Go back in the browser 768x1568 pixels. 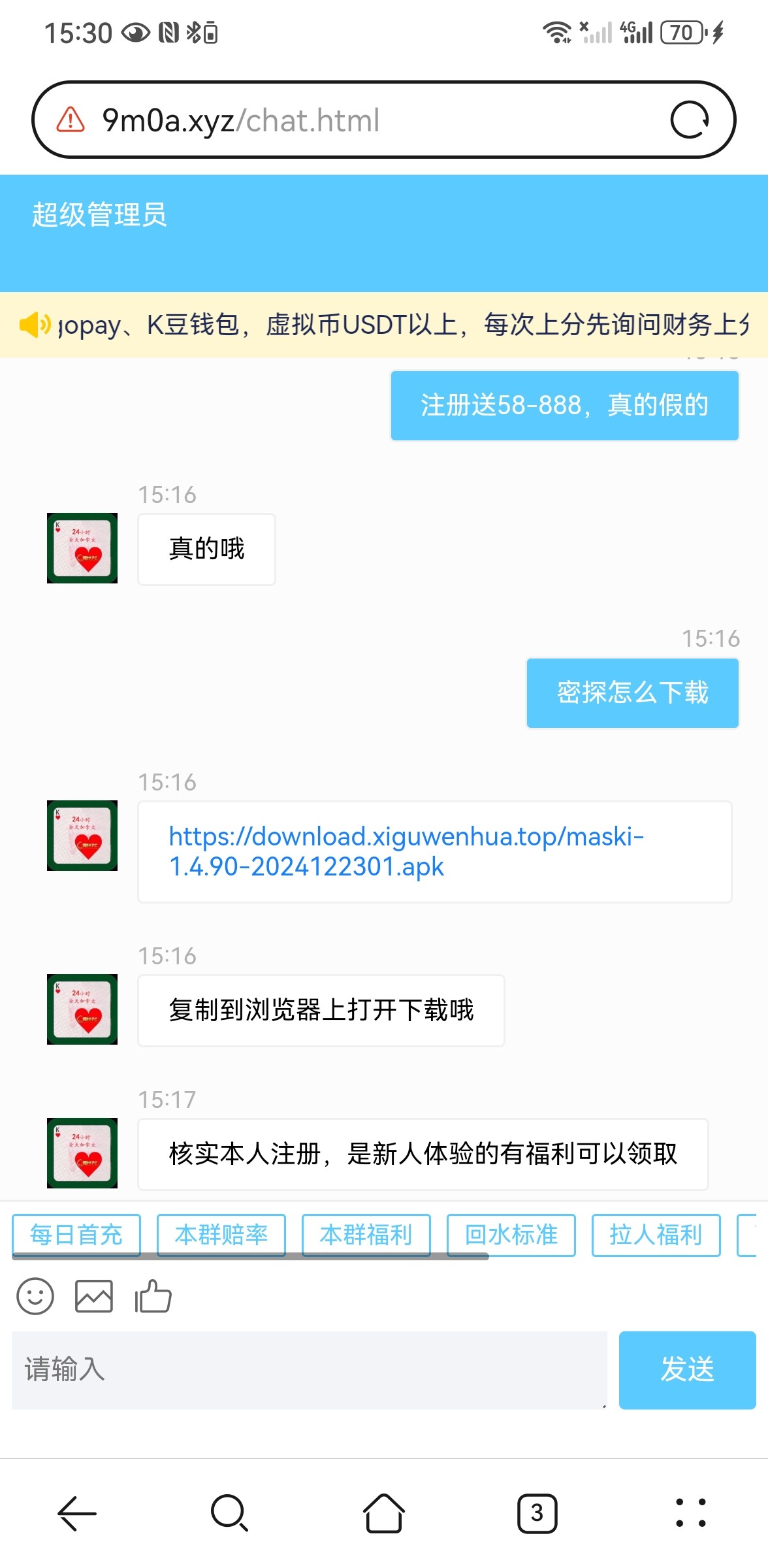tap(77, 1513)
